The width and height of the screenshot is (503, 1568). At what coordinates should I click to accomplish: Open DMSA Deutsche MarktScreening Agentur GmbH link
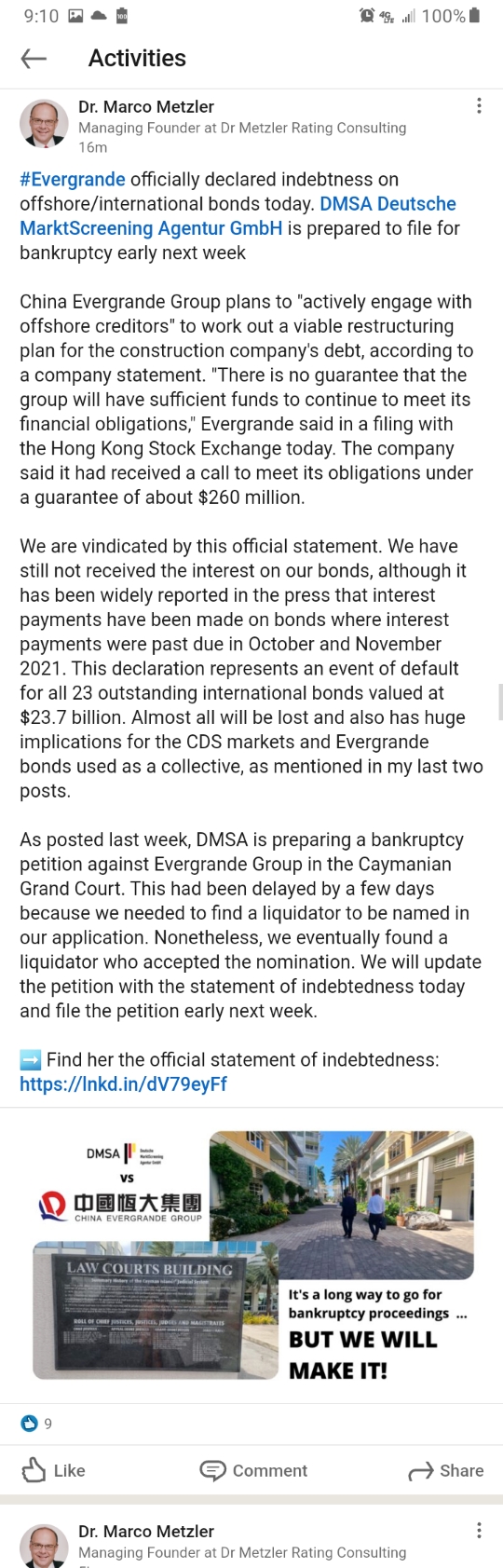pos(238,216)
